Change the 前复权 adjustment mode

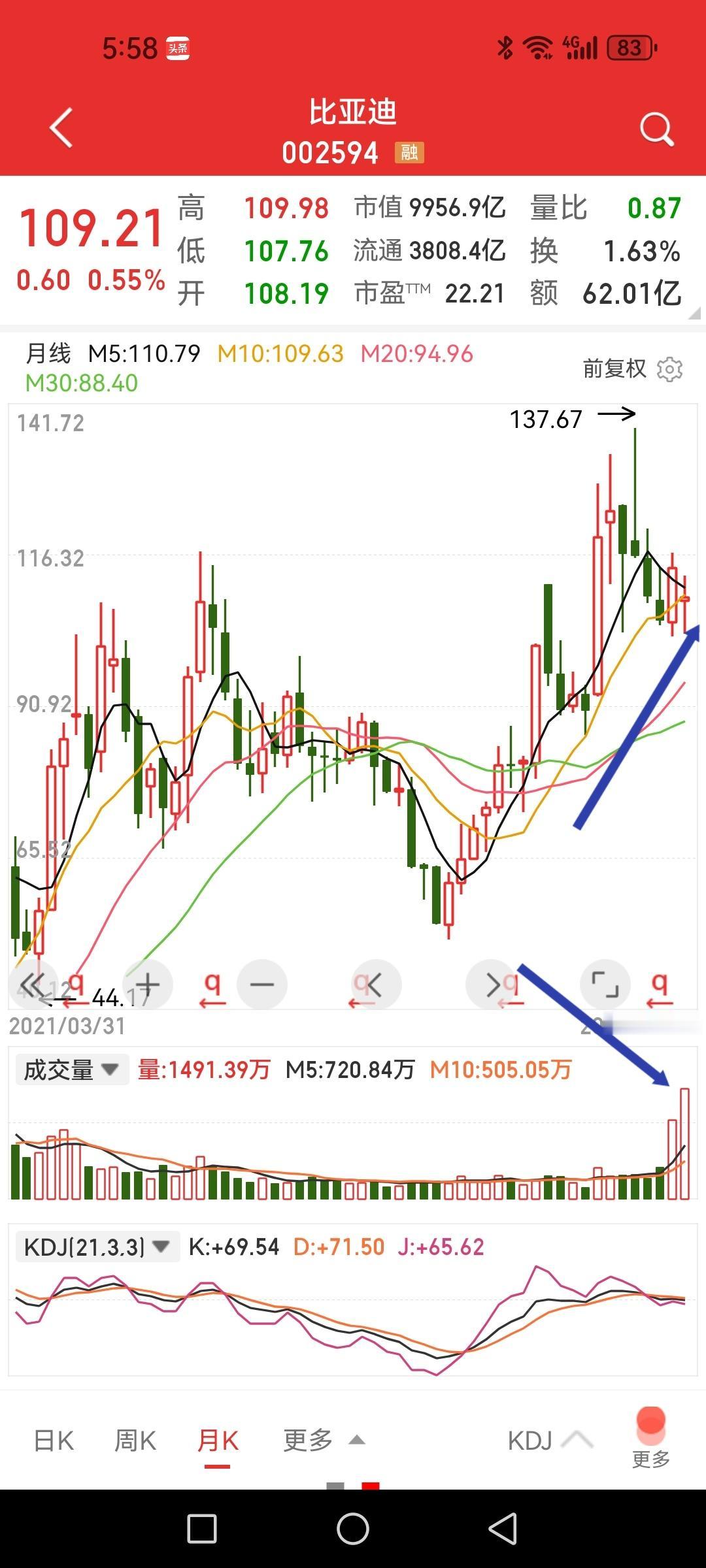coord(614,369)
